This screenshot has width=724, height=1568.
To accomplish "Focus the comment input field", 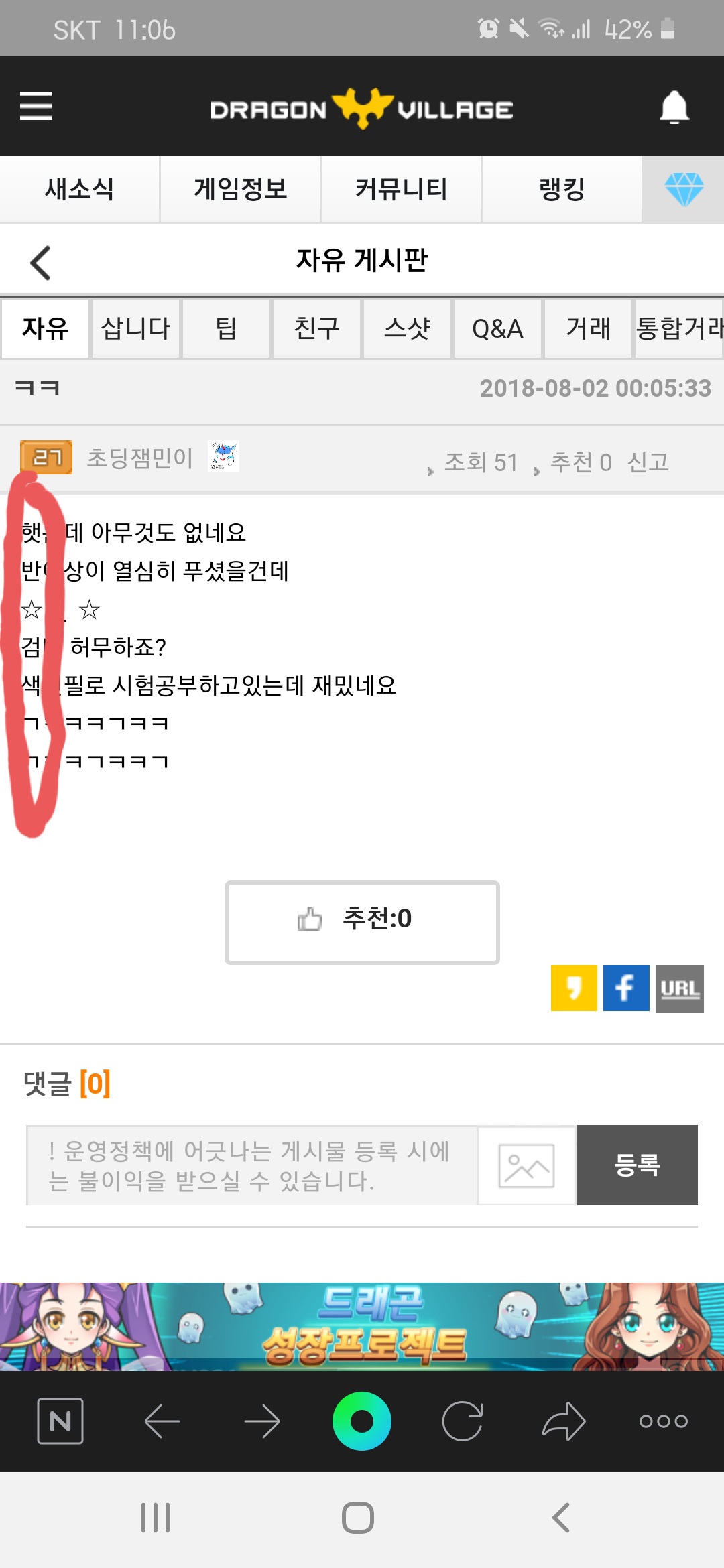I will coord(251,1165).
